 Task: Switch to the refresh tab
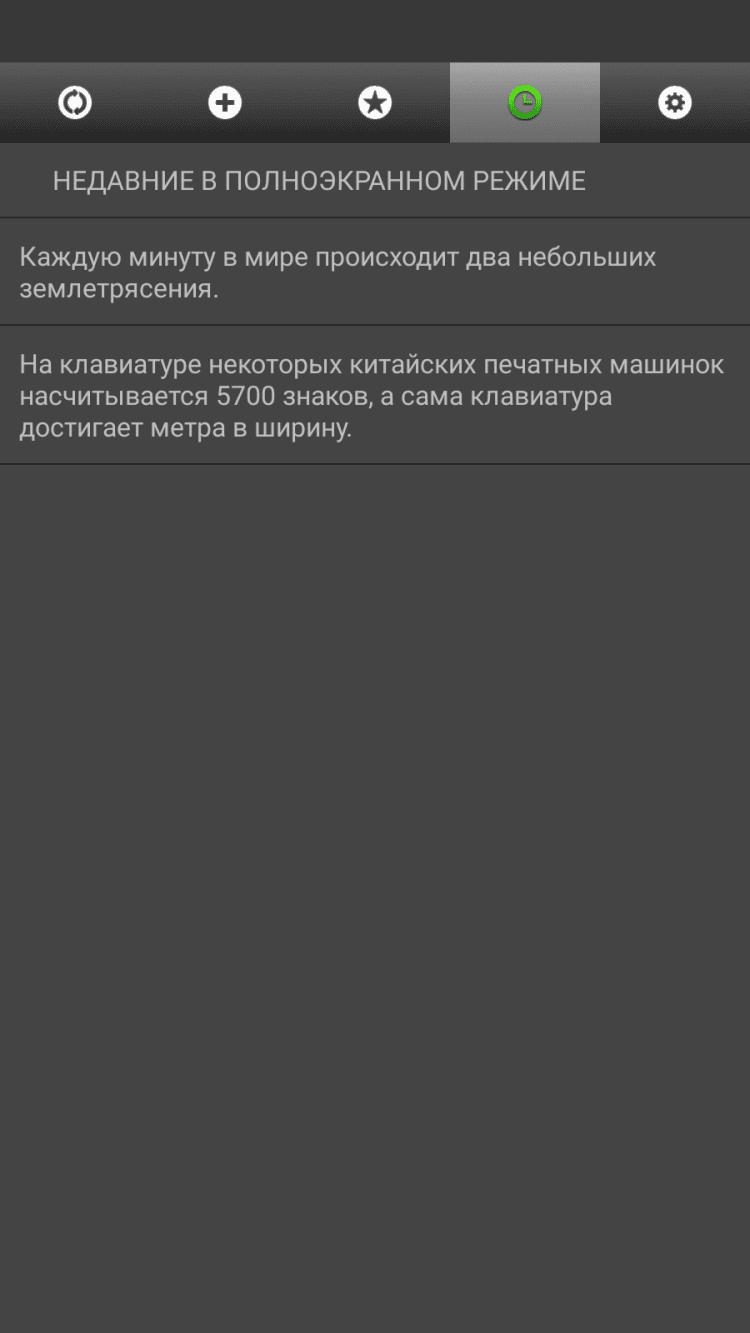(x=75, y=102)
